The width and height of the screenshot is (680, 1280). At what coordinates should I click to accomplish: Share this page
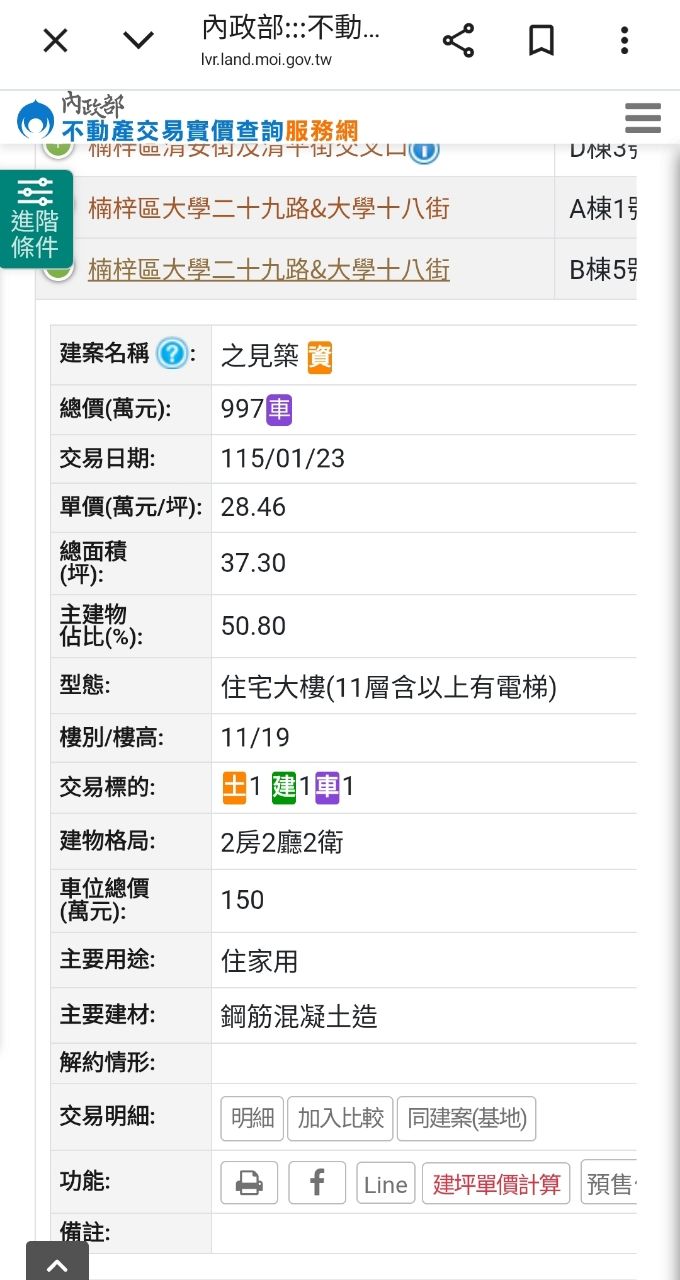tap(458, 40)
